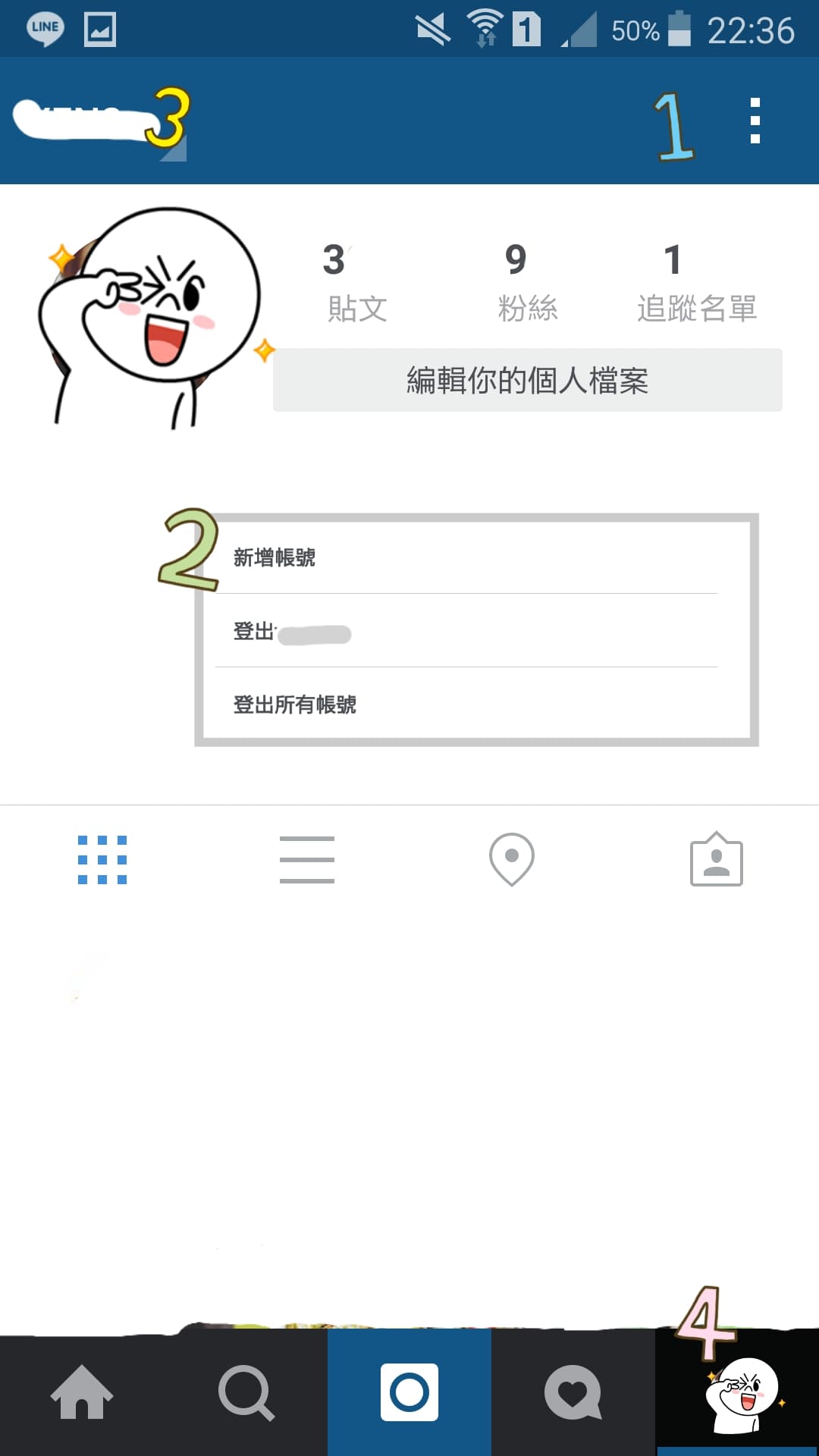Show photos tagged of you
The image size is (819, 1456).
point(717,860)
